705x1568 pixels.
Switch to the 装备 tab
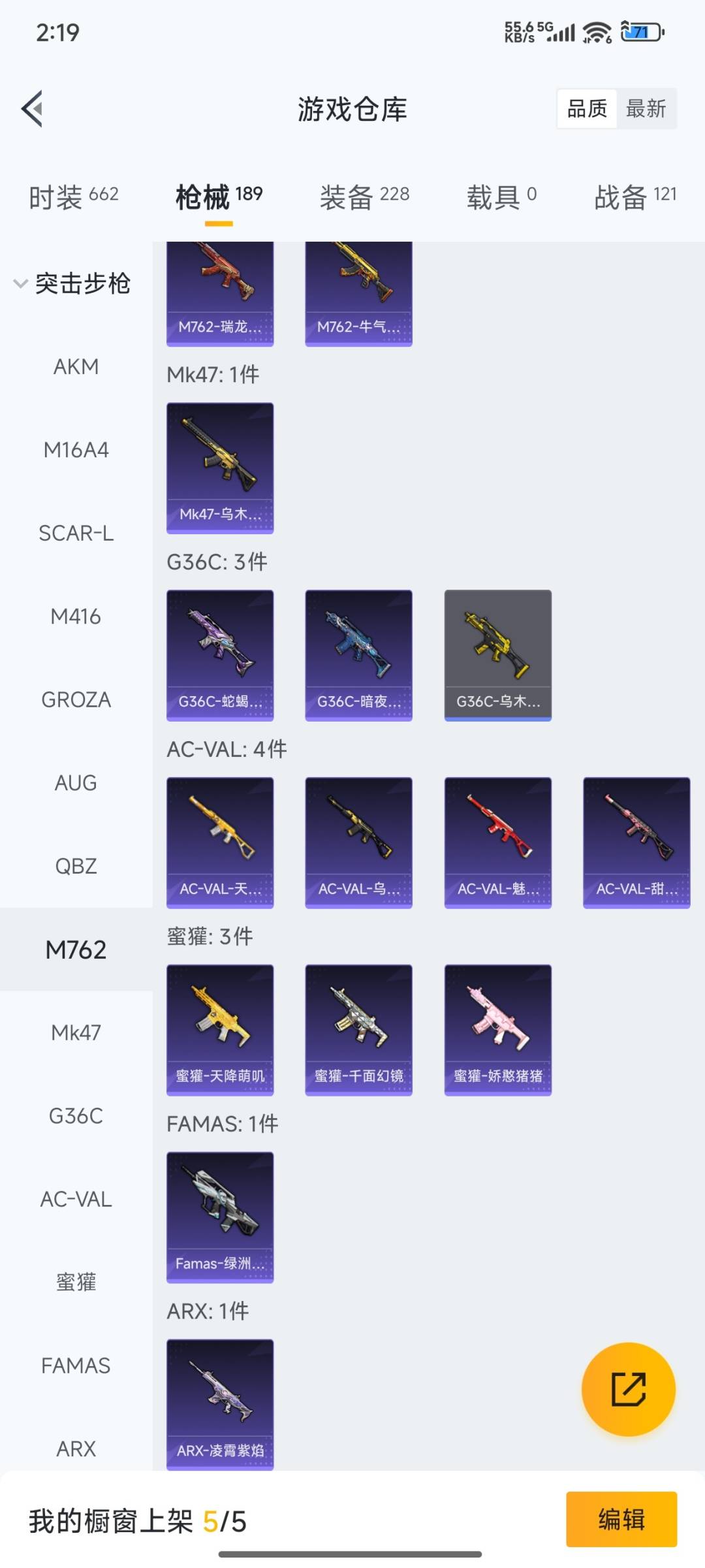tap(364, 196)
